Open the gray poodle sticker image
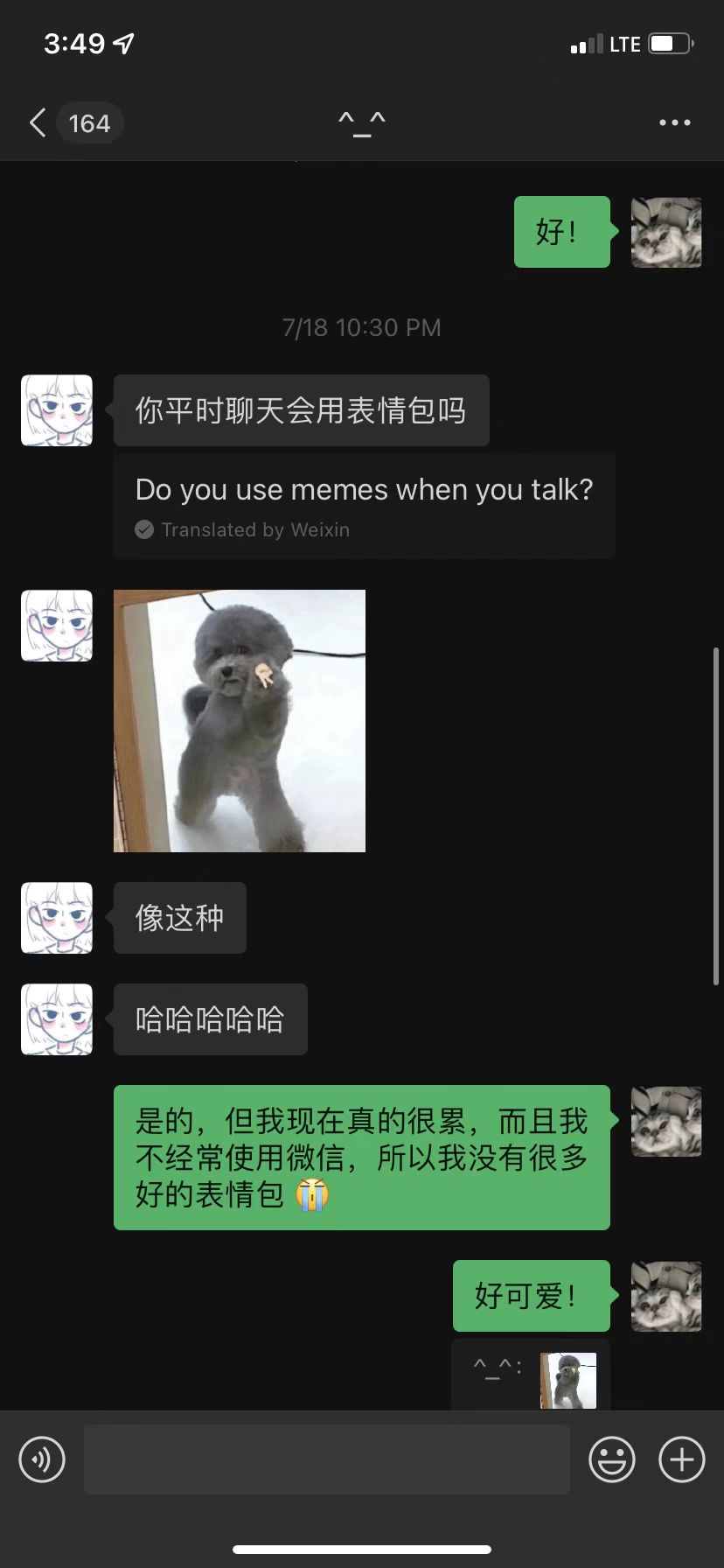 240,720
